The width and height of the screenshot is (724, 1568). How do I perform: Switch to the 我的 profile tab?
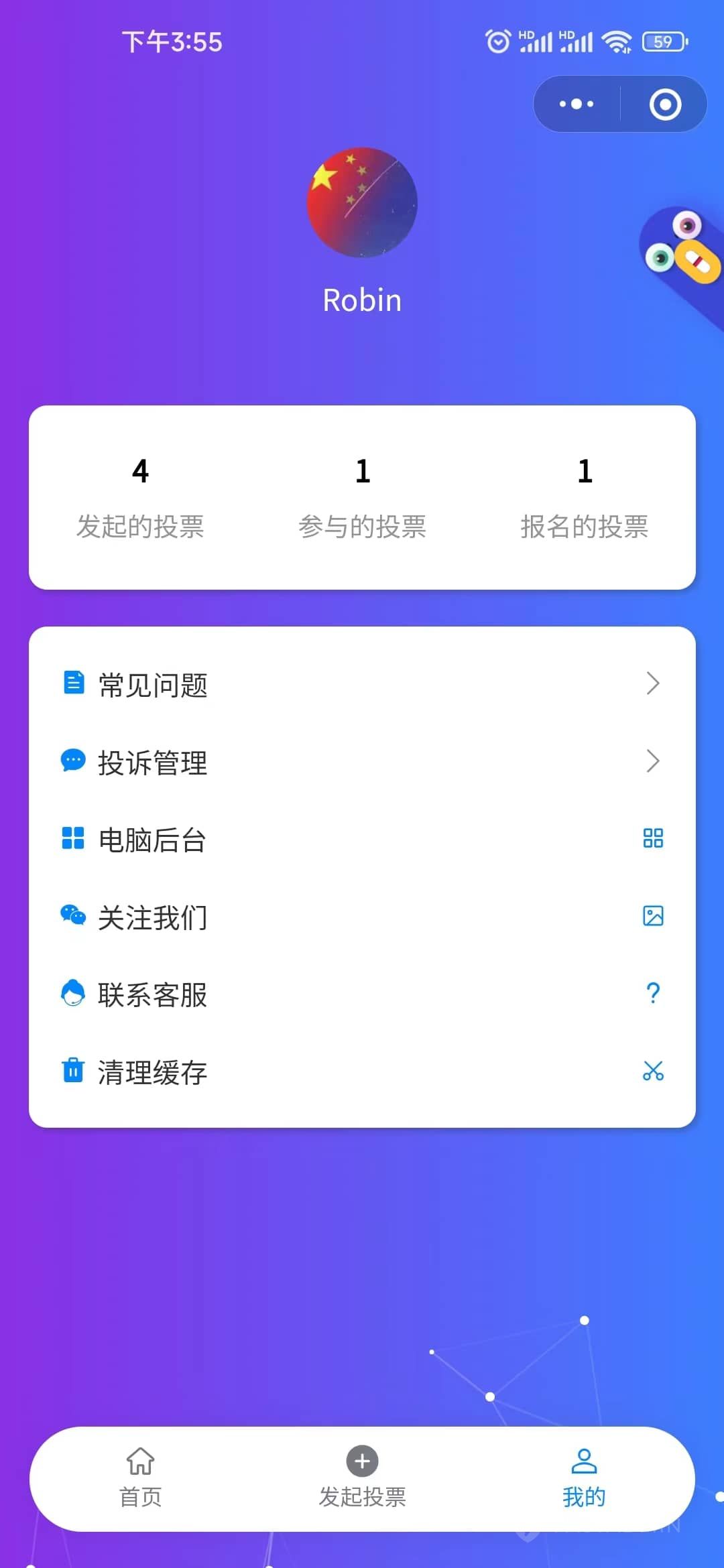(584, 1478)
